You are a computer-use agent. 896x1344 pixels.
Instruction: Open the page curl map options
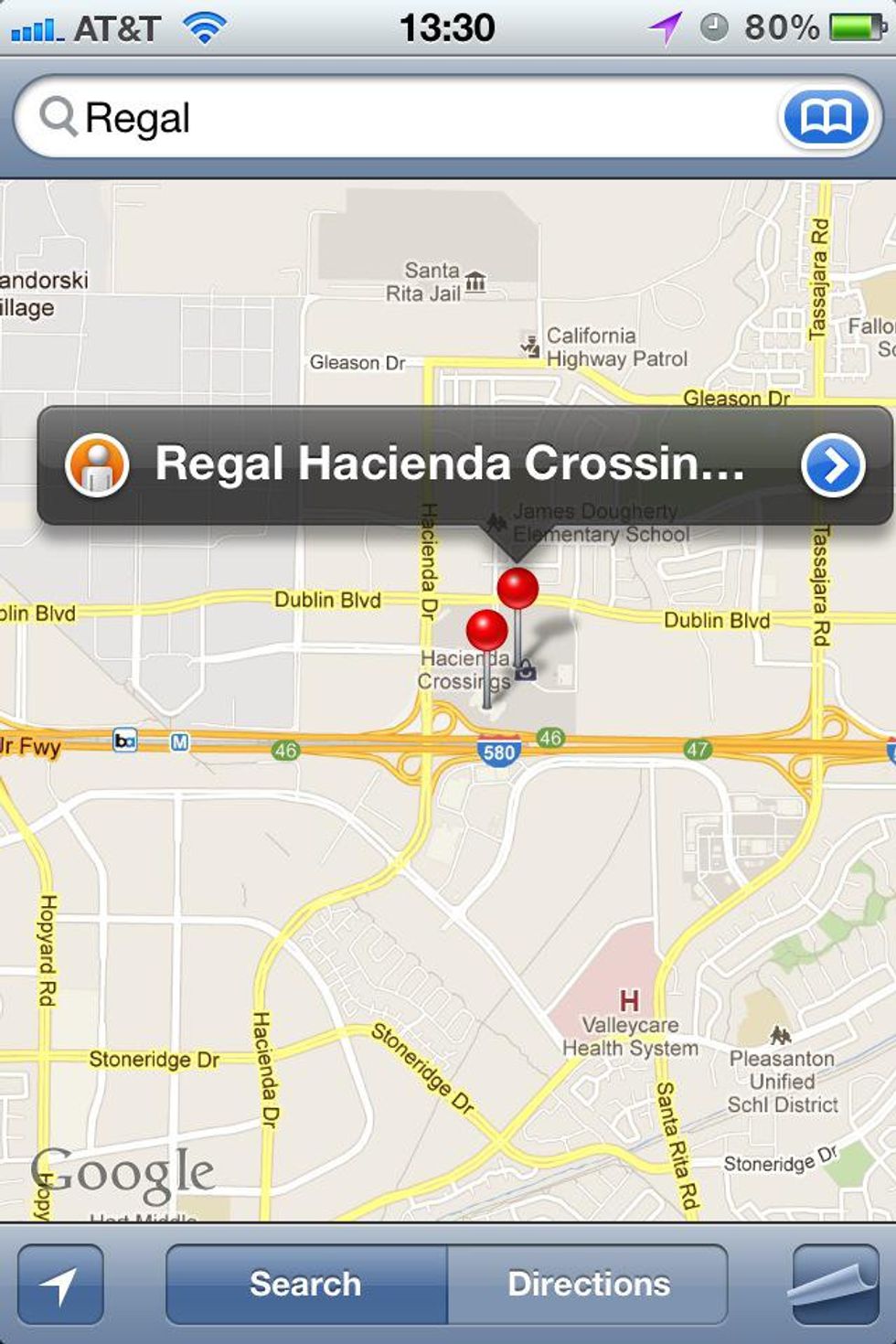[835, 1284]
